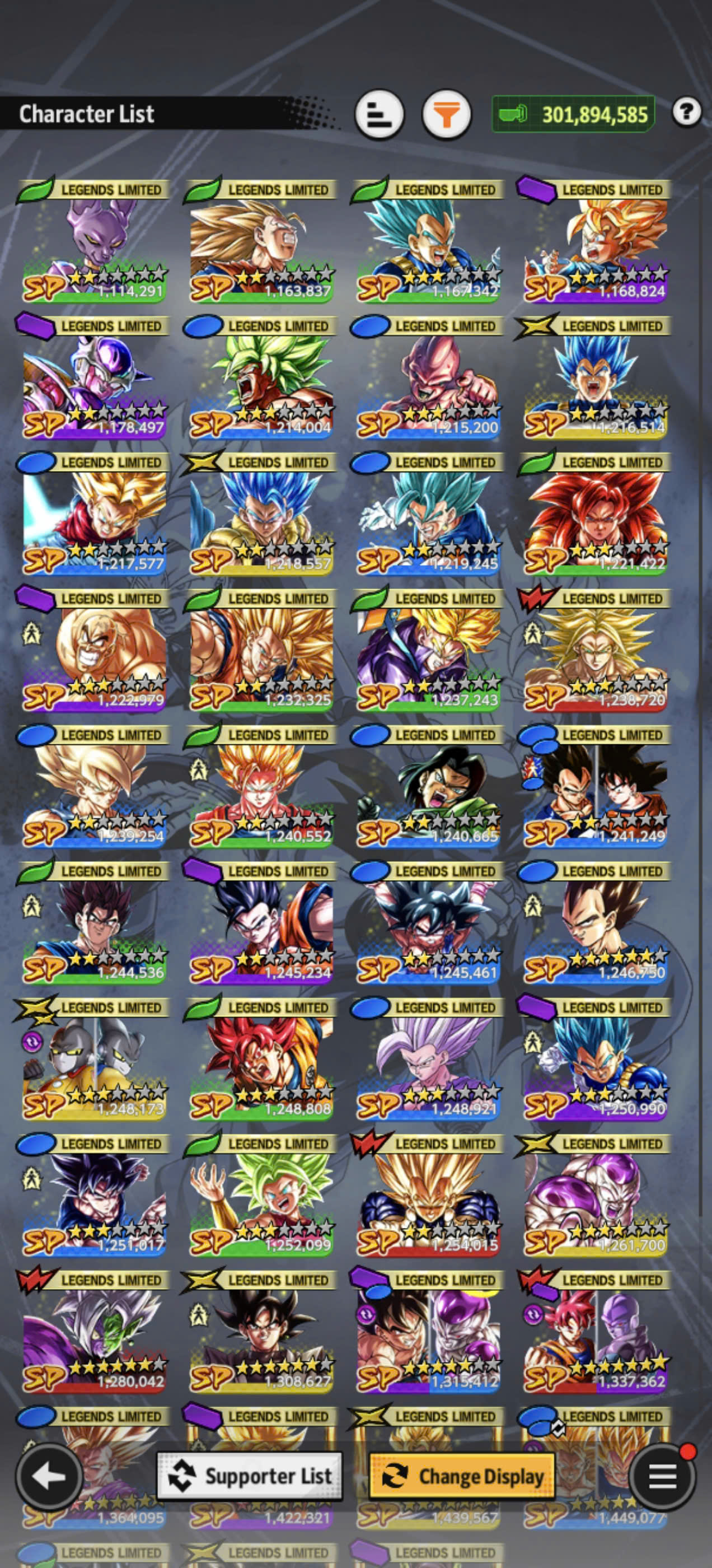712x1568 pixels.
Task: Open the character card showing 1,261,700
Action: click(x=594, y=1195)
